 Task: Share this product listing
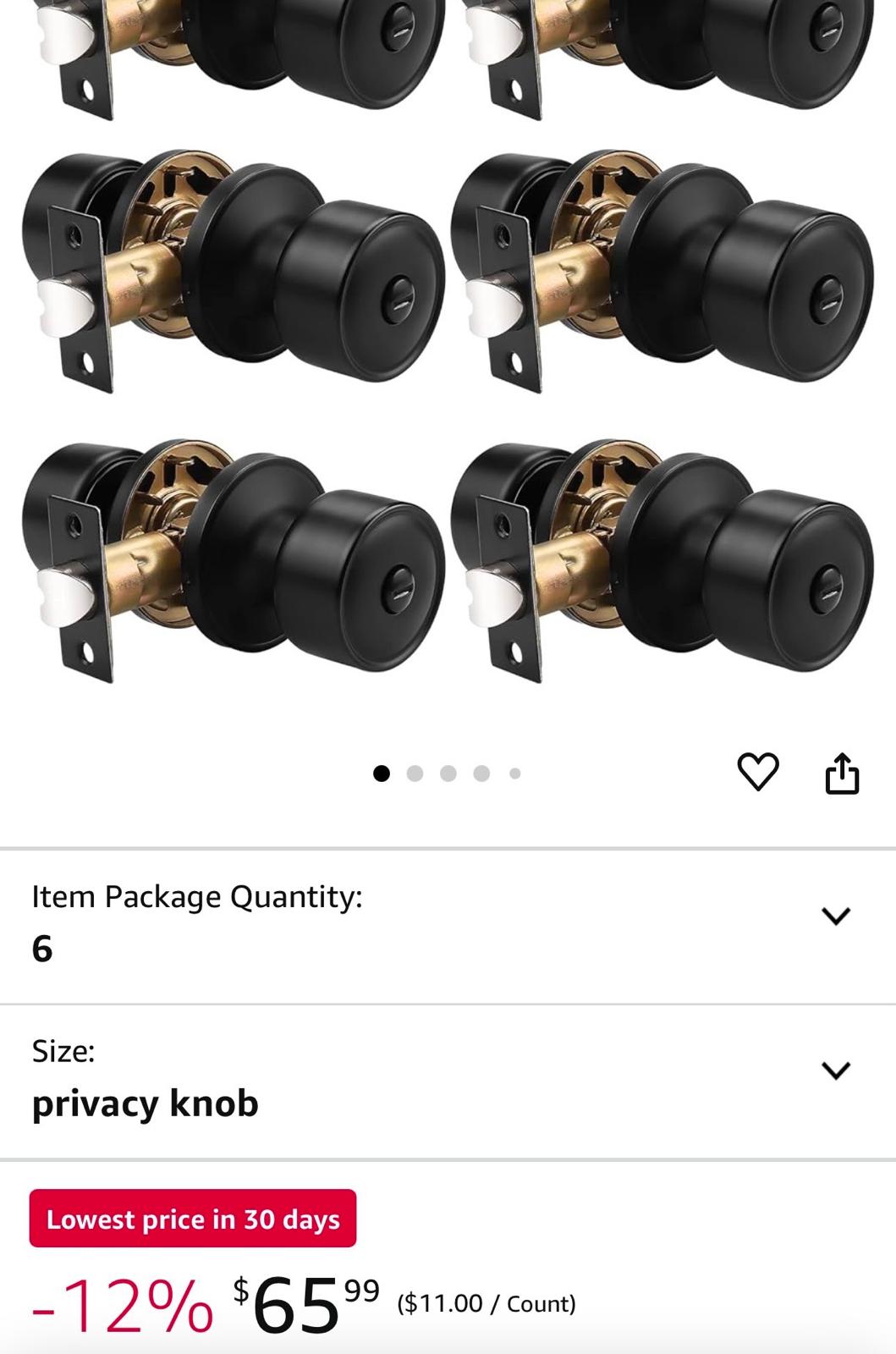[842, 773]
